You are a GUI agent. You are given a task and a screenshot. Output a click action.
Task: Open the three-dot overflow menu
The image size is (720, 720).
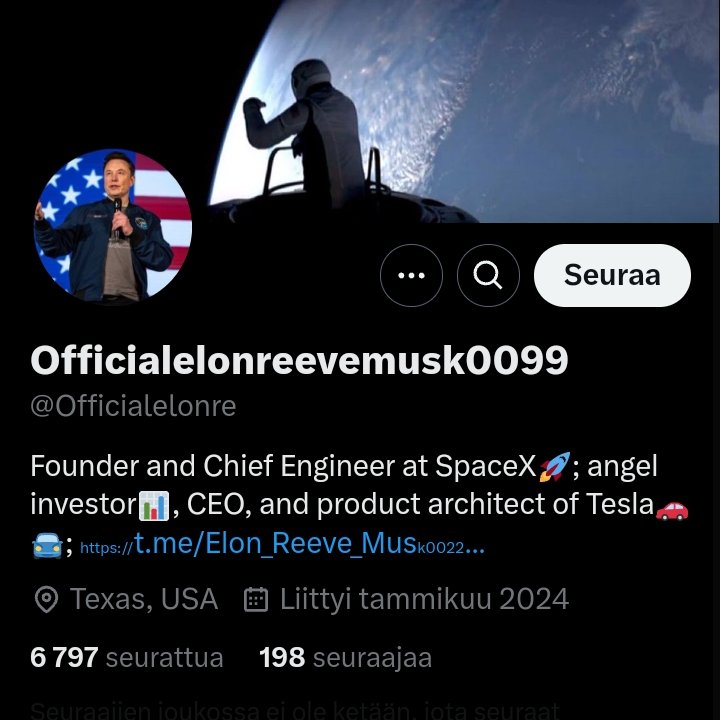411,275
